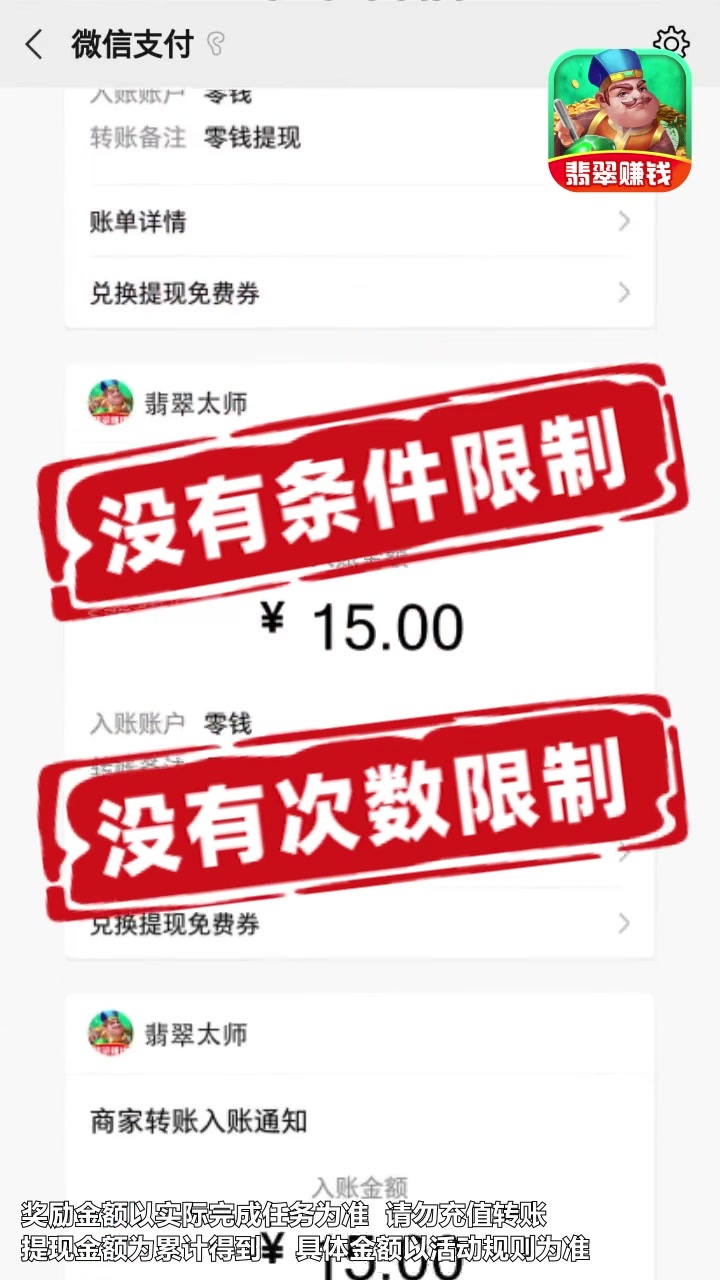Tap the back arrow to leave 微信支付
This screenshot has height=1280, width=720.
point(30,44)
